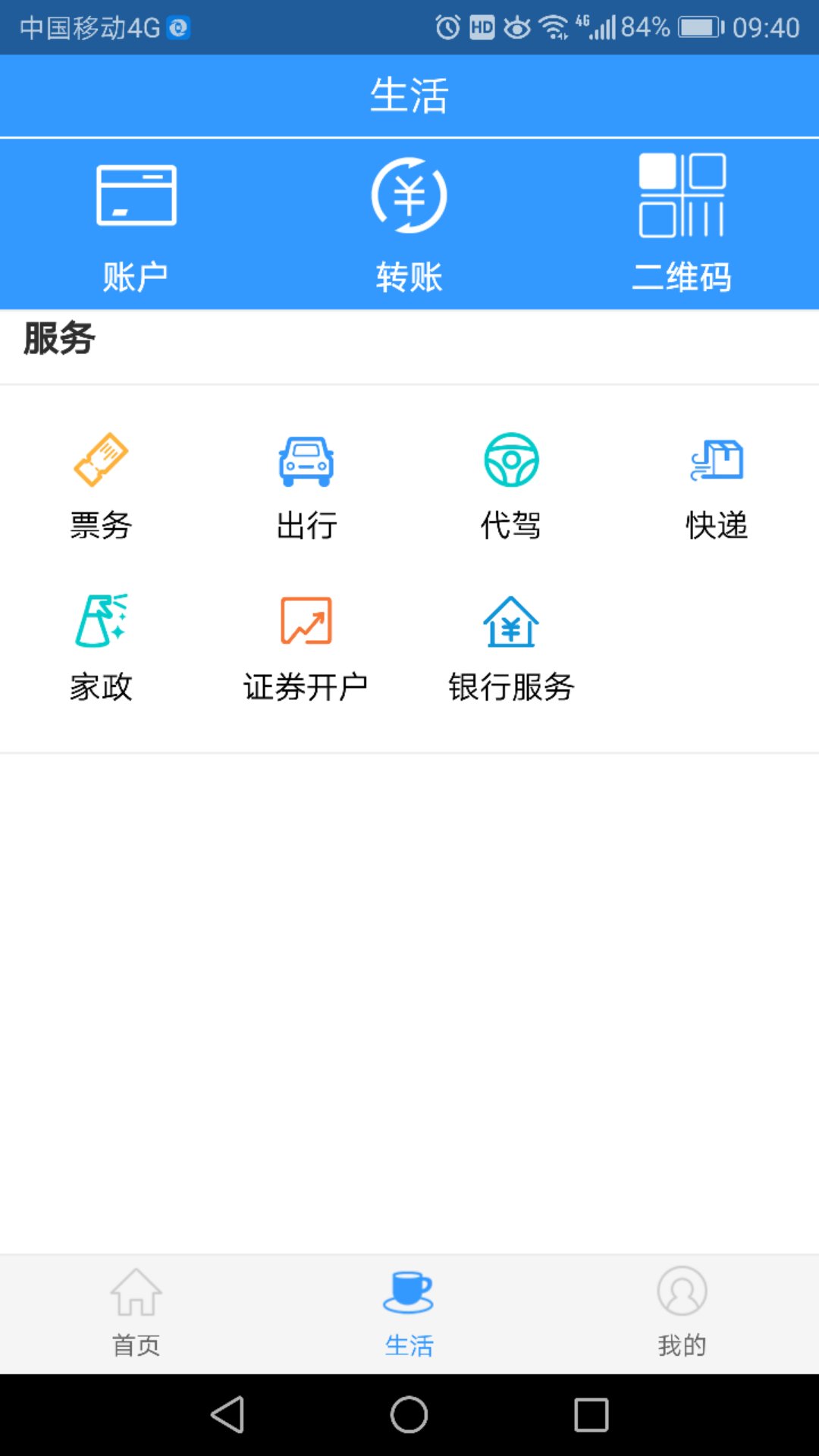Open the 账户 account section
This screenshot has width=819, height=1456.
click(x=136, y=224)
